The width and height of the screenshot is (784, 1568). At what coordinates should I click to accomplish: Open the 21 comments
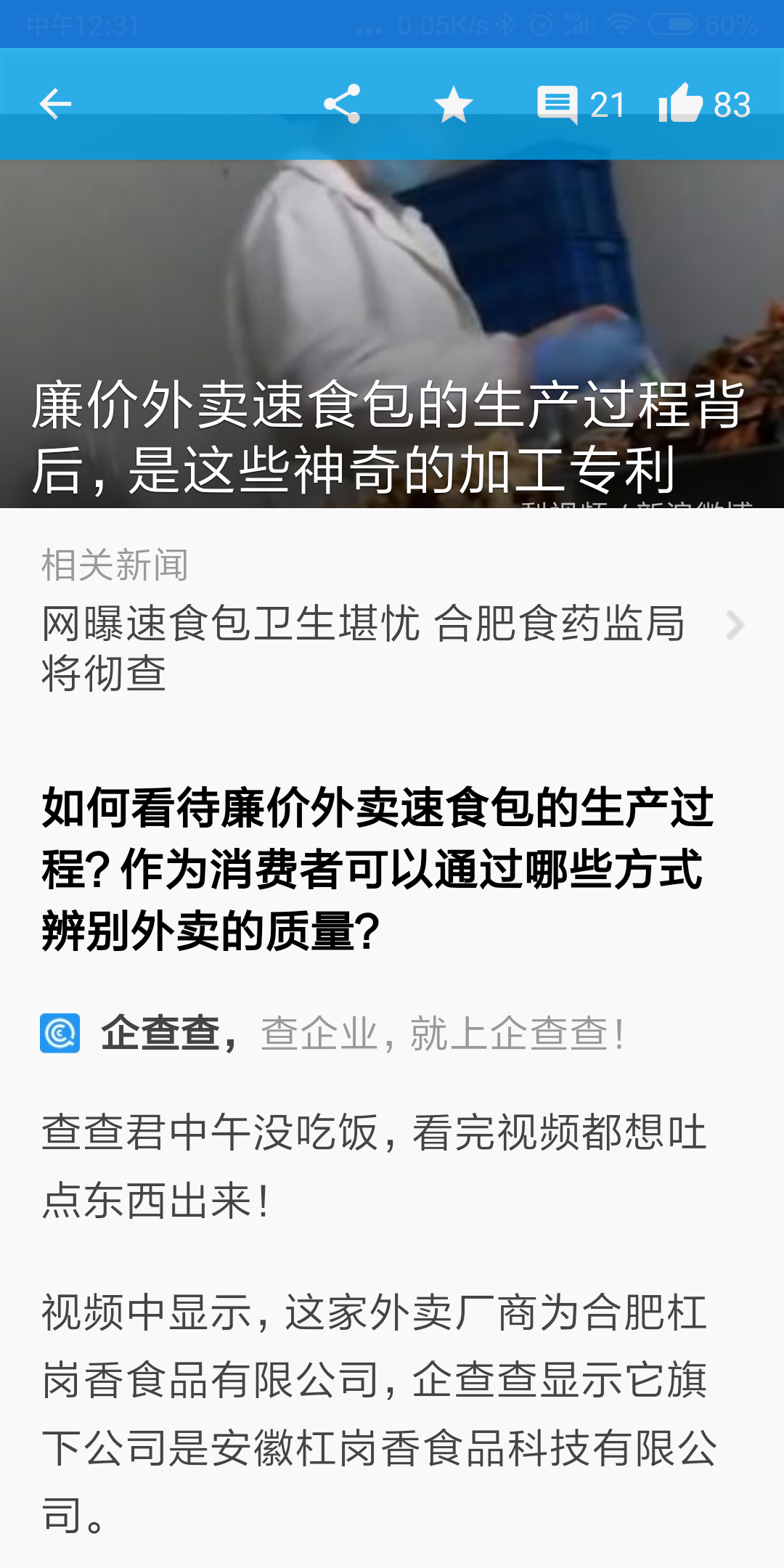580,105
